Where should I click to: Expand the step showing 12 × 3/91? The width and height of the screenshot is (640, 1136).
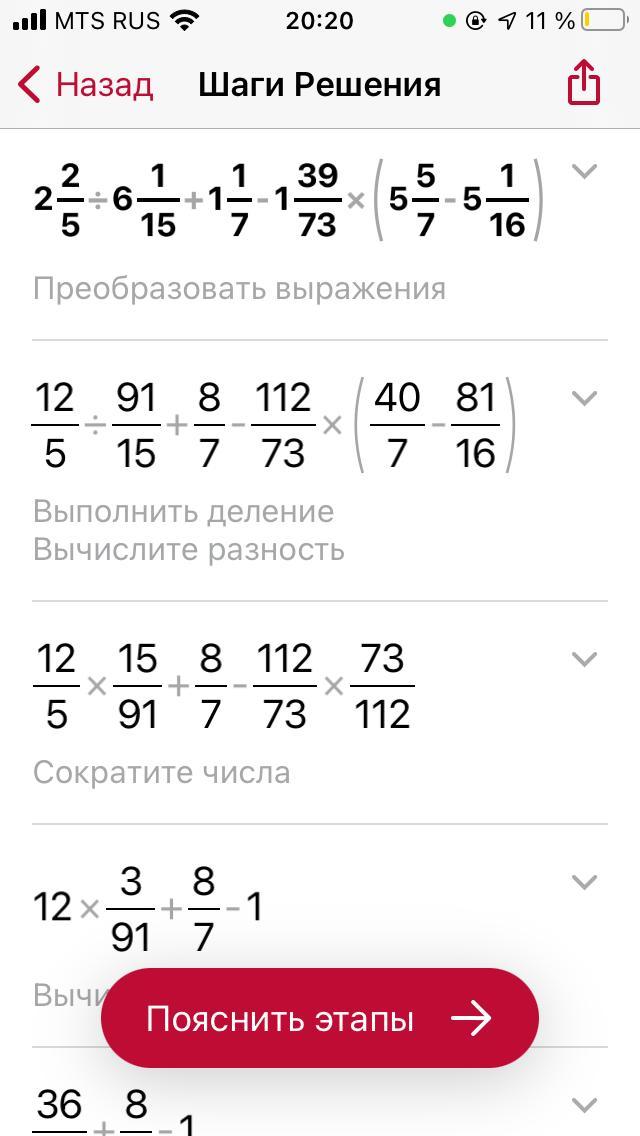point(584,882)
